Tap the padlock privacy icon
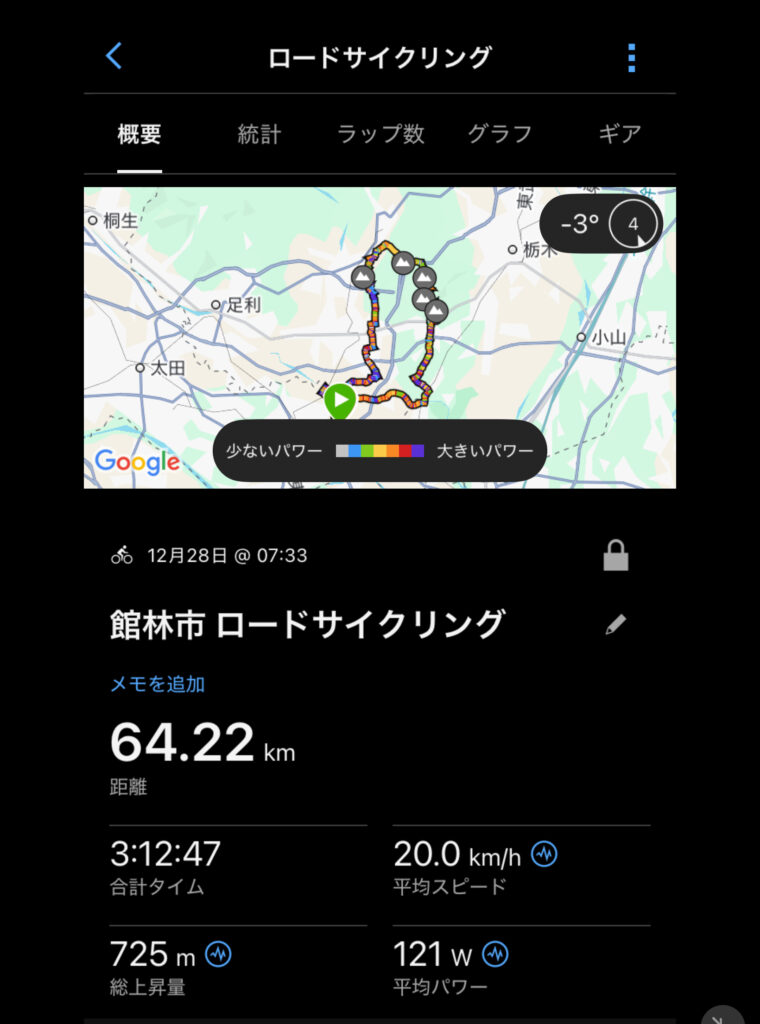 coord(616,556)
